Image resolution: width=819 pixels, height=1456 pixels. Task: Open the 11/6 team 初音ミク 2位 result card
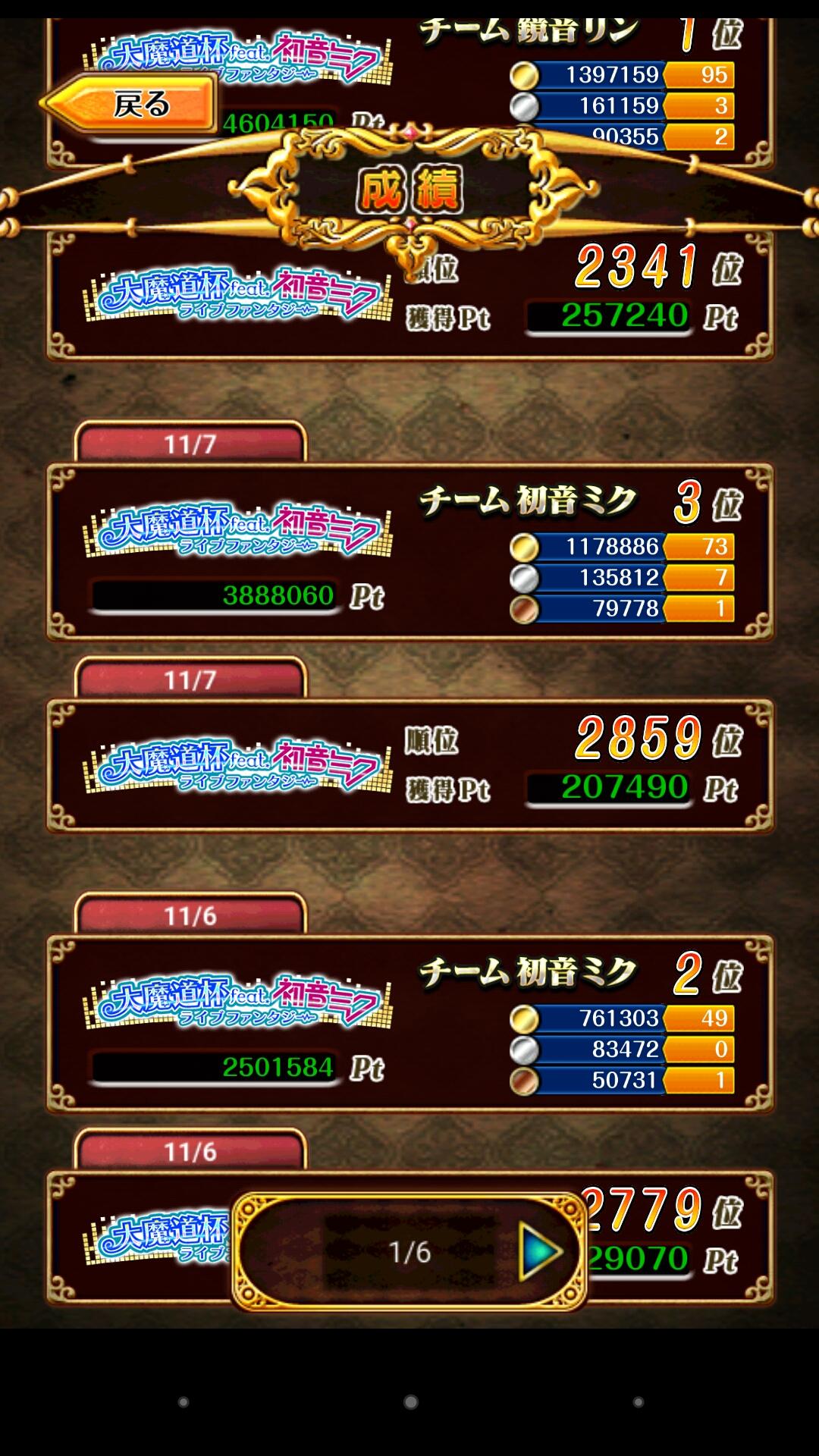point(410,1024)
